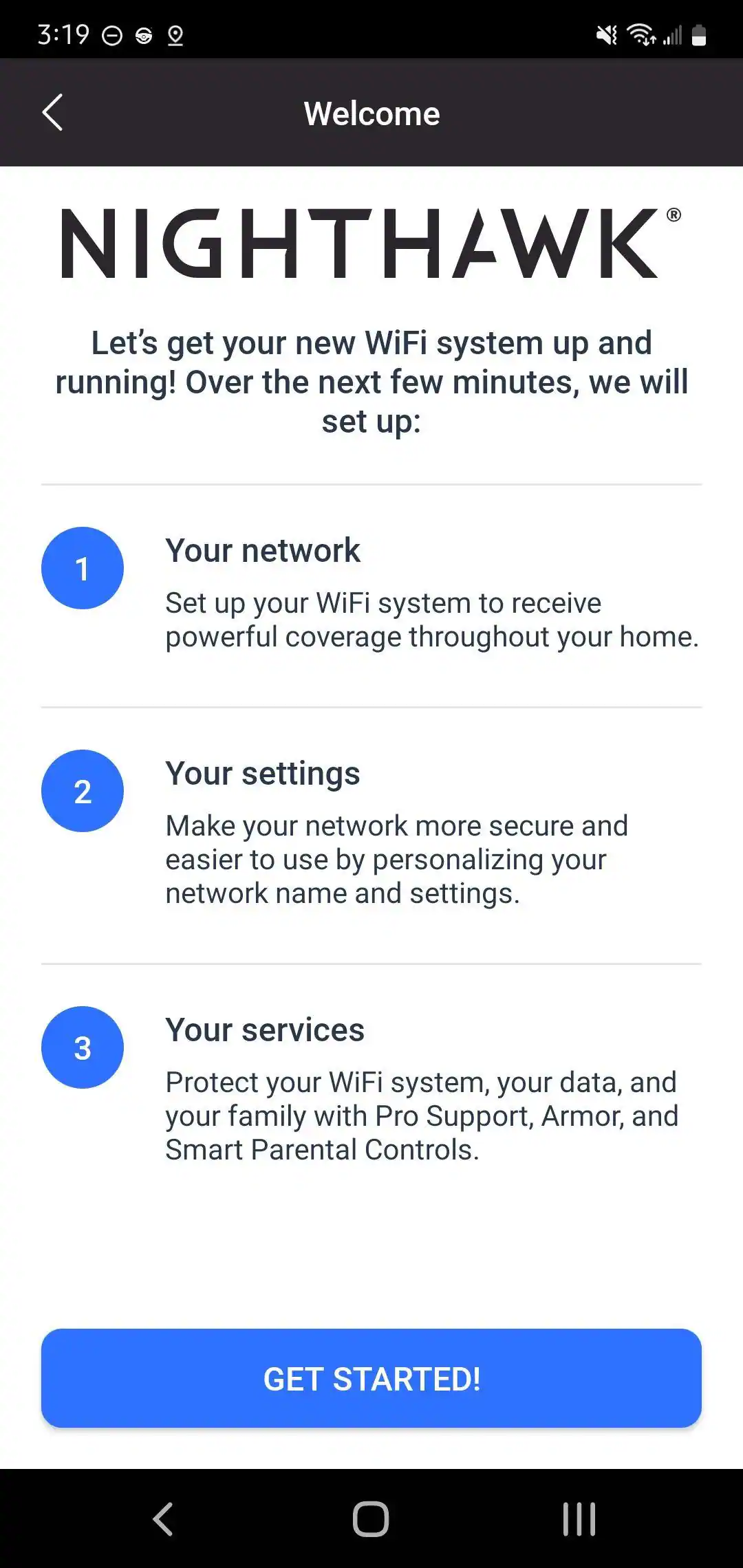Open recent apps from the navigation bar

579,1518
